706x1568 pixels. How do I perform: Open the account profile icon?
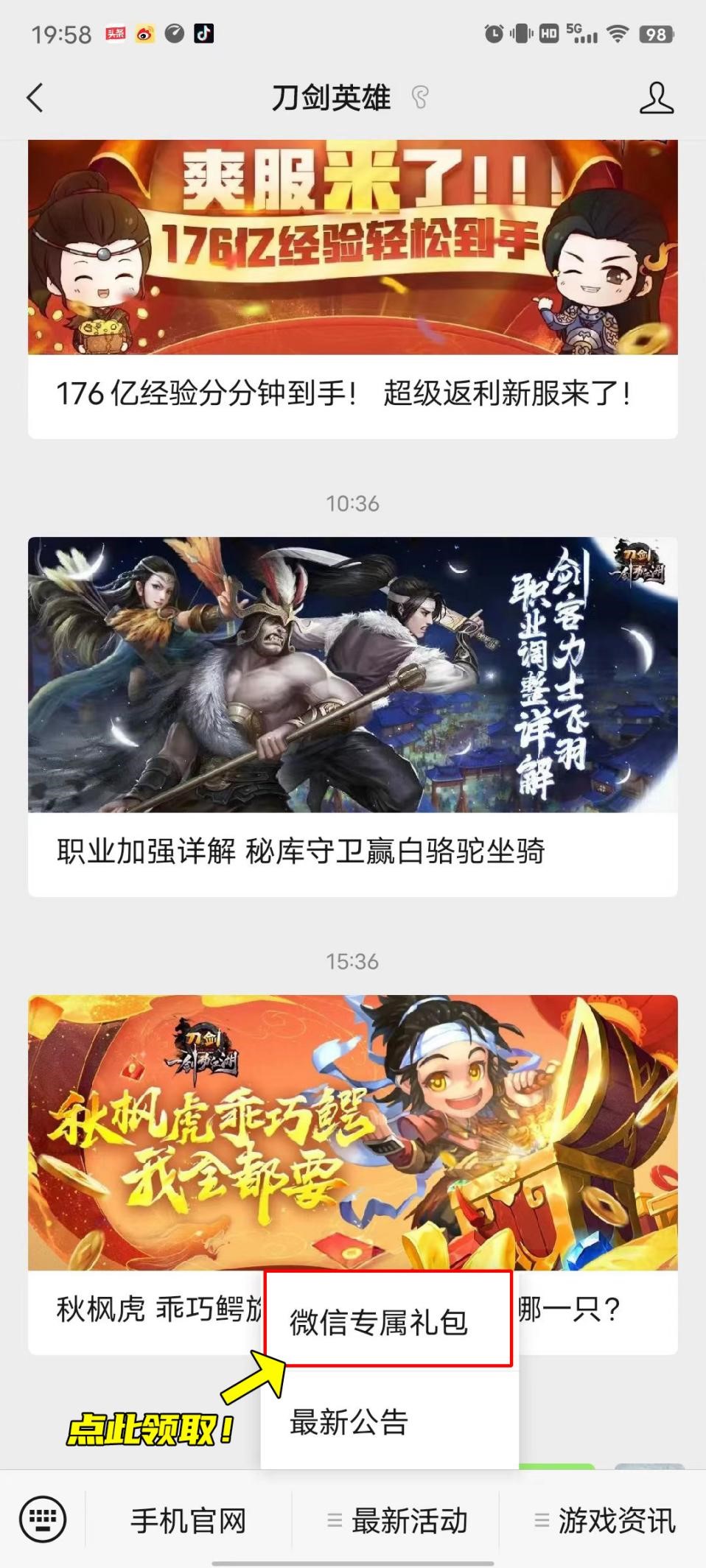pos(656,98)
